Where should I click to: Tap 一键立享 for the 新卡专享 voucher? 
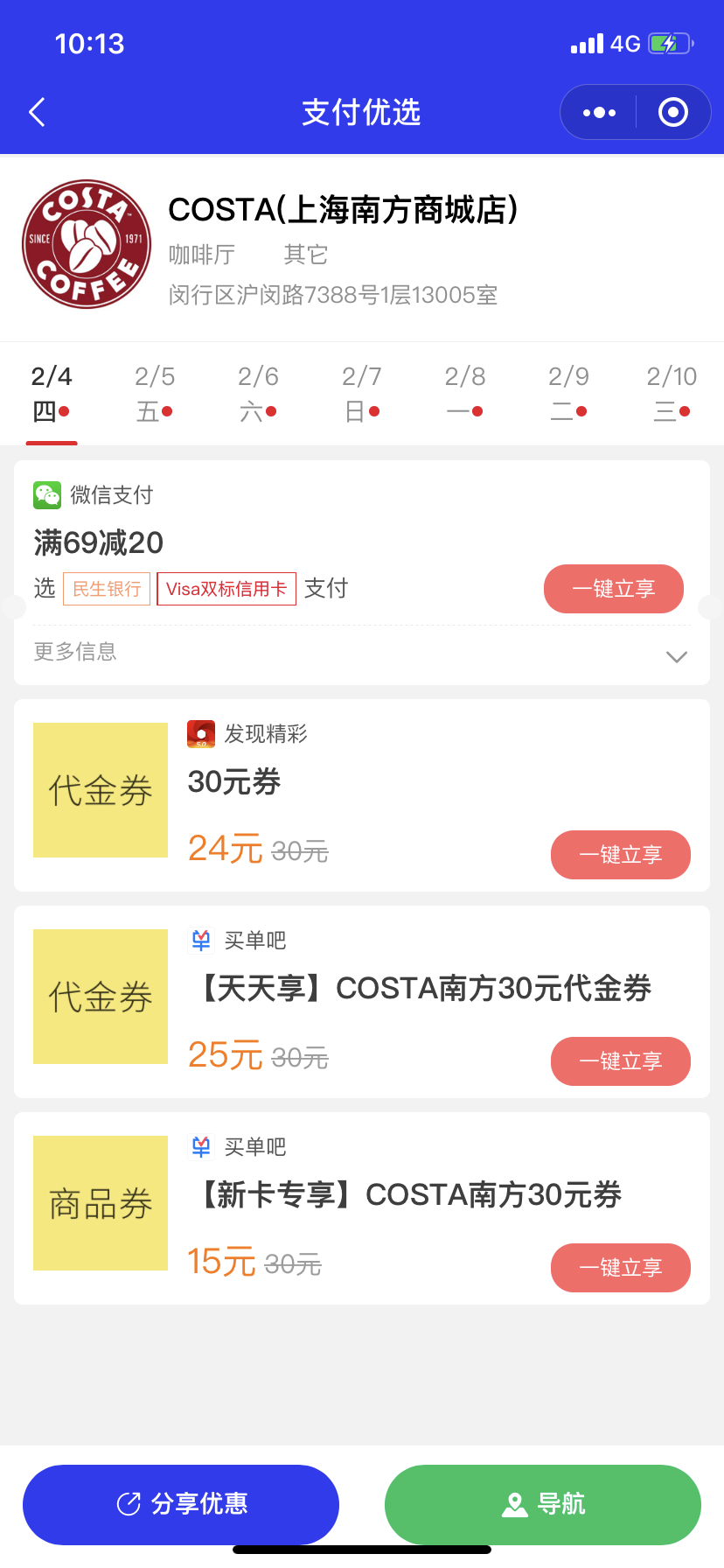pyautogui.click(x=621, y=1268)
